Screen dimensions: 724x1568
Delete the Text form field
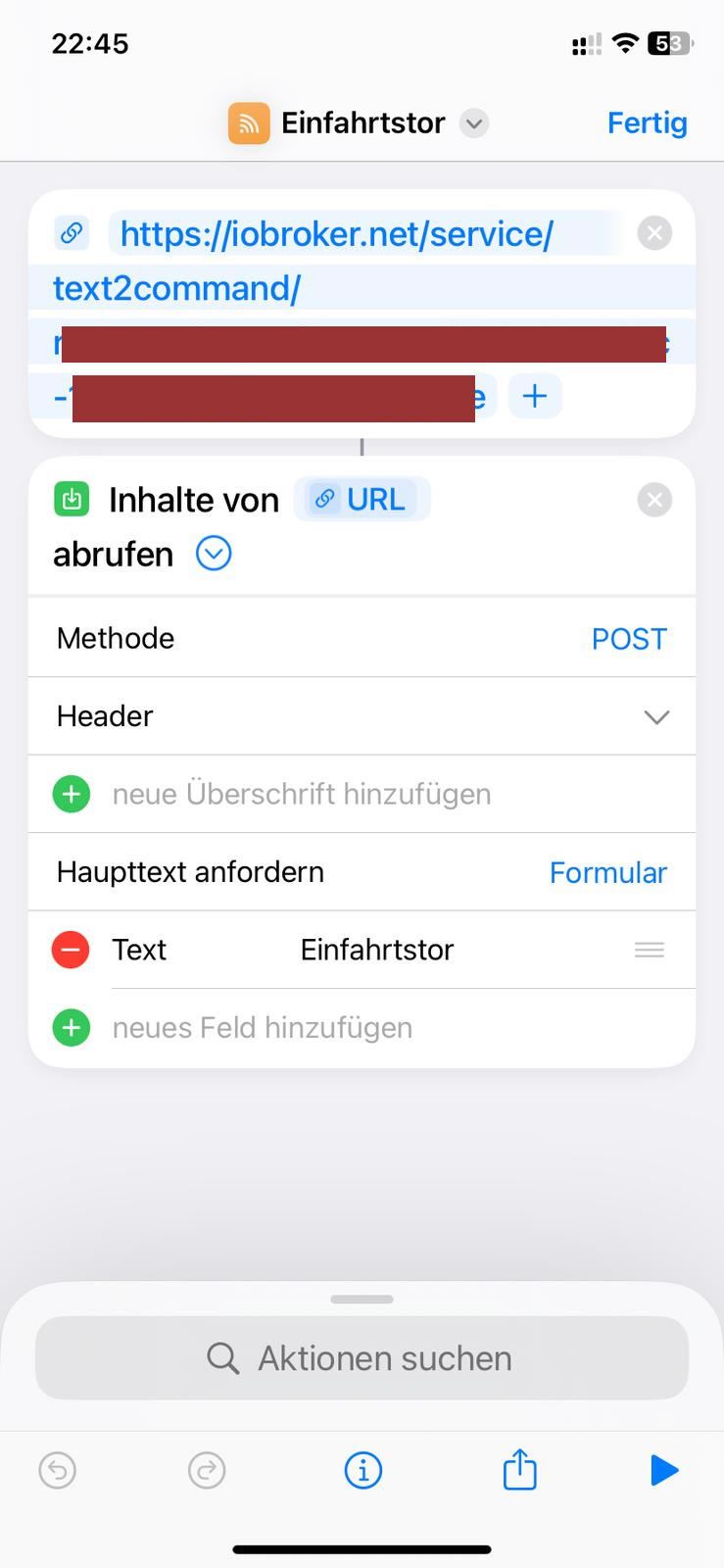point(71,950)
